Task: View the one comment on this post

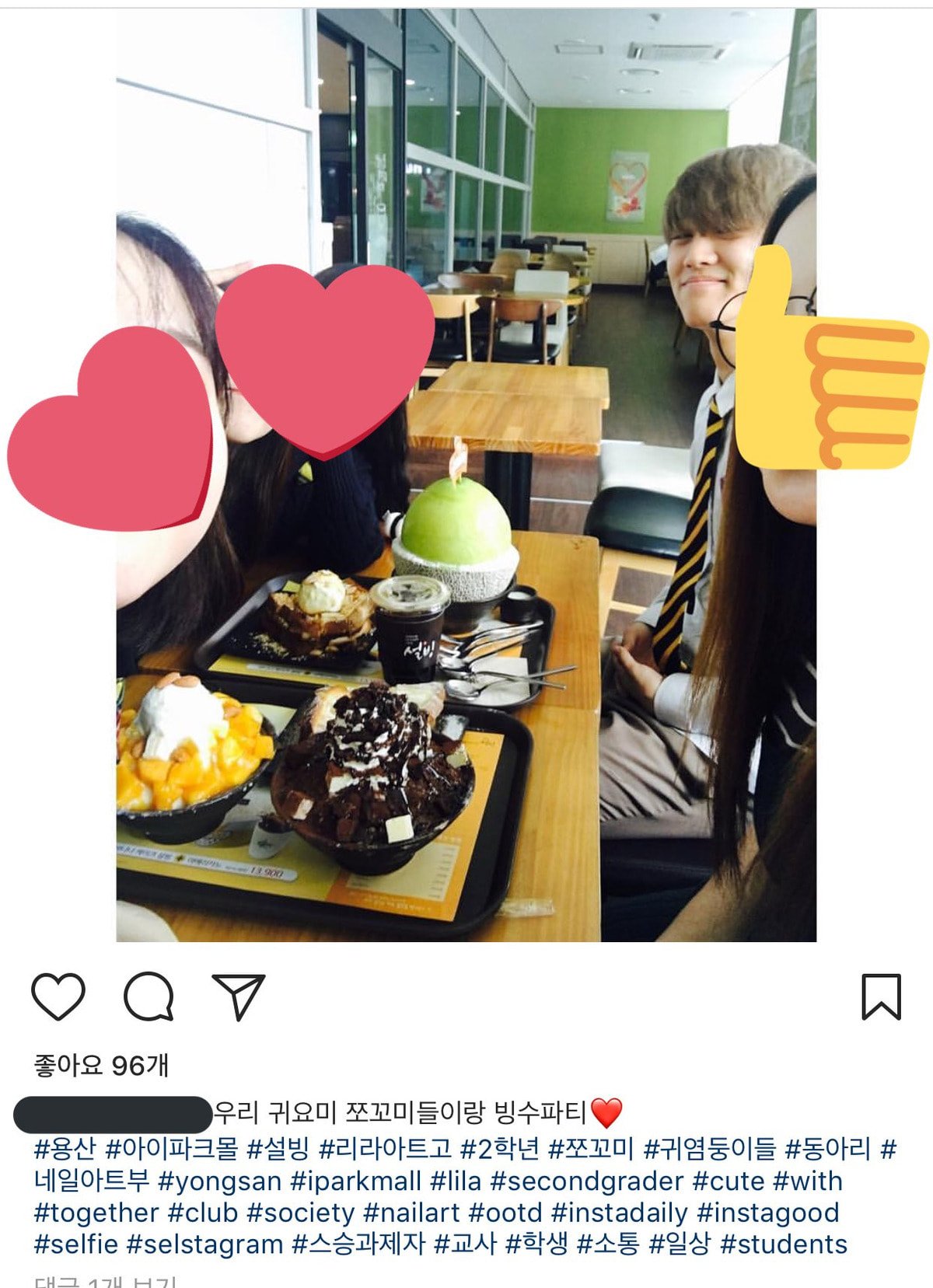Action: [105, 1281]
